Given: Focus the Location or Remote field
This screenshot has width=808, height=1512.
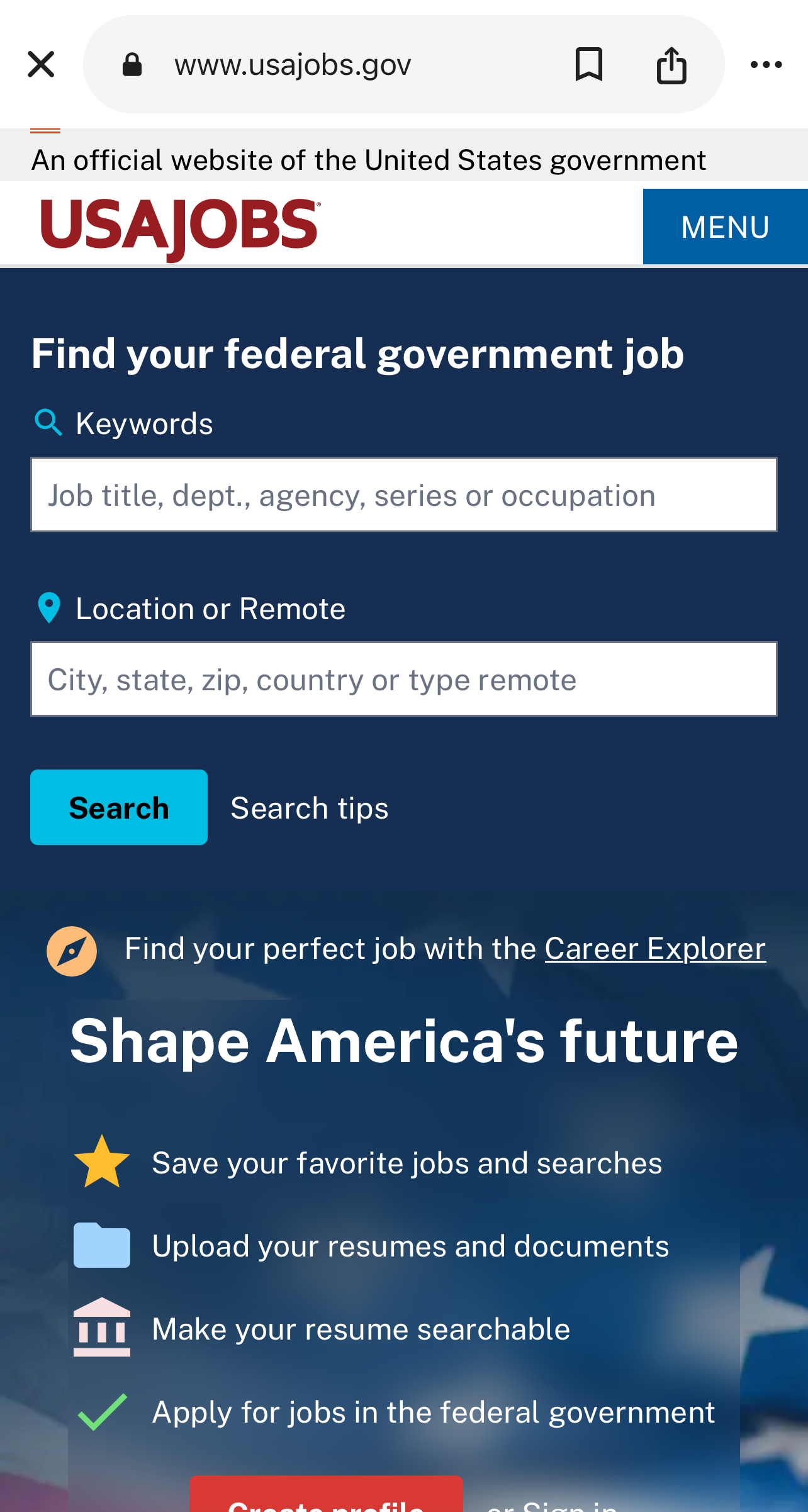Looking at the screenshot, I should tap(403, 680).
